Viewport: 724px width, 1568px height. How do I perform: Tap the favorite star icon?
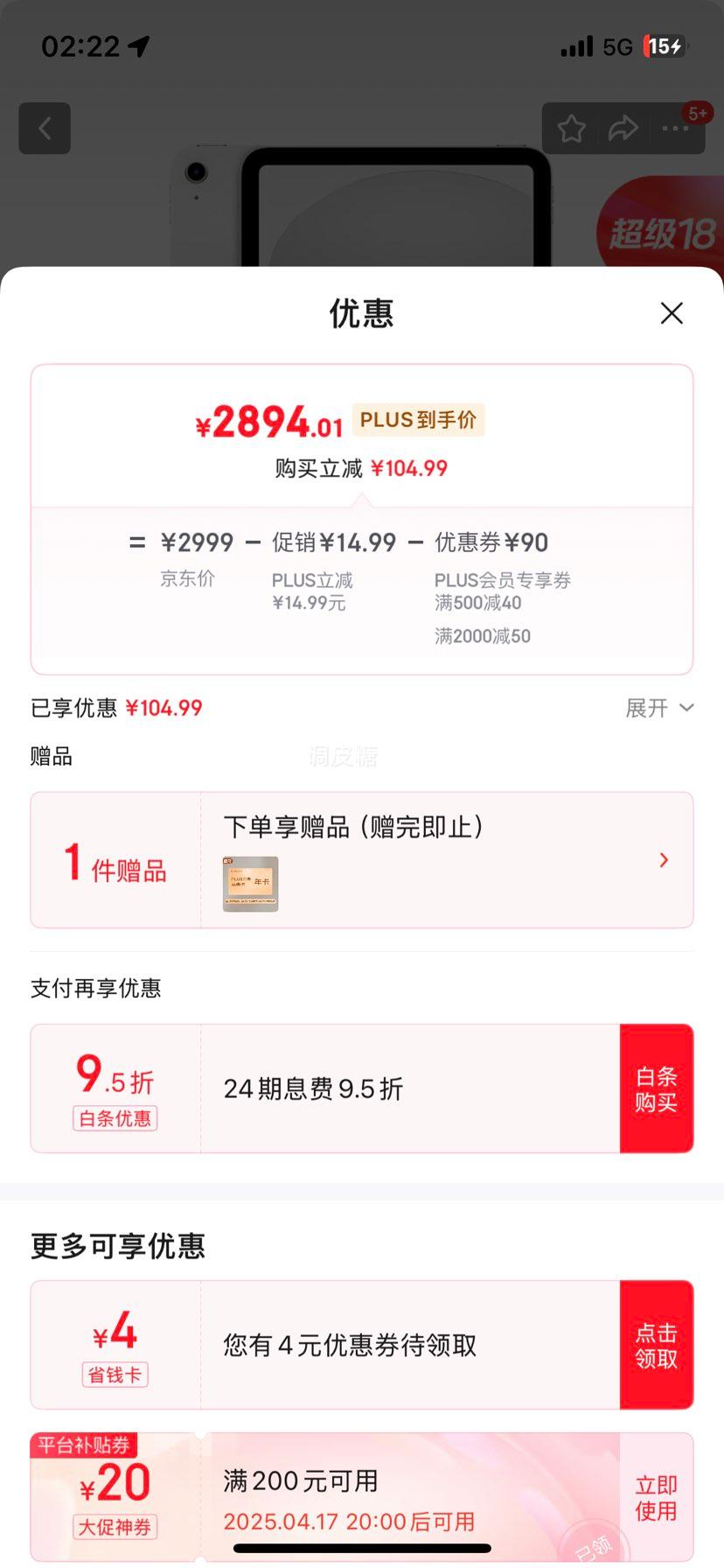(573, 128)
